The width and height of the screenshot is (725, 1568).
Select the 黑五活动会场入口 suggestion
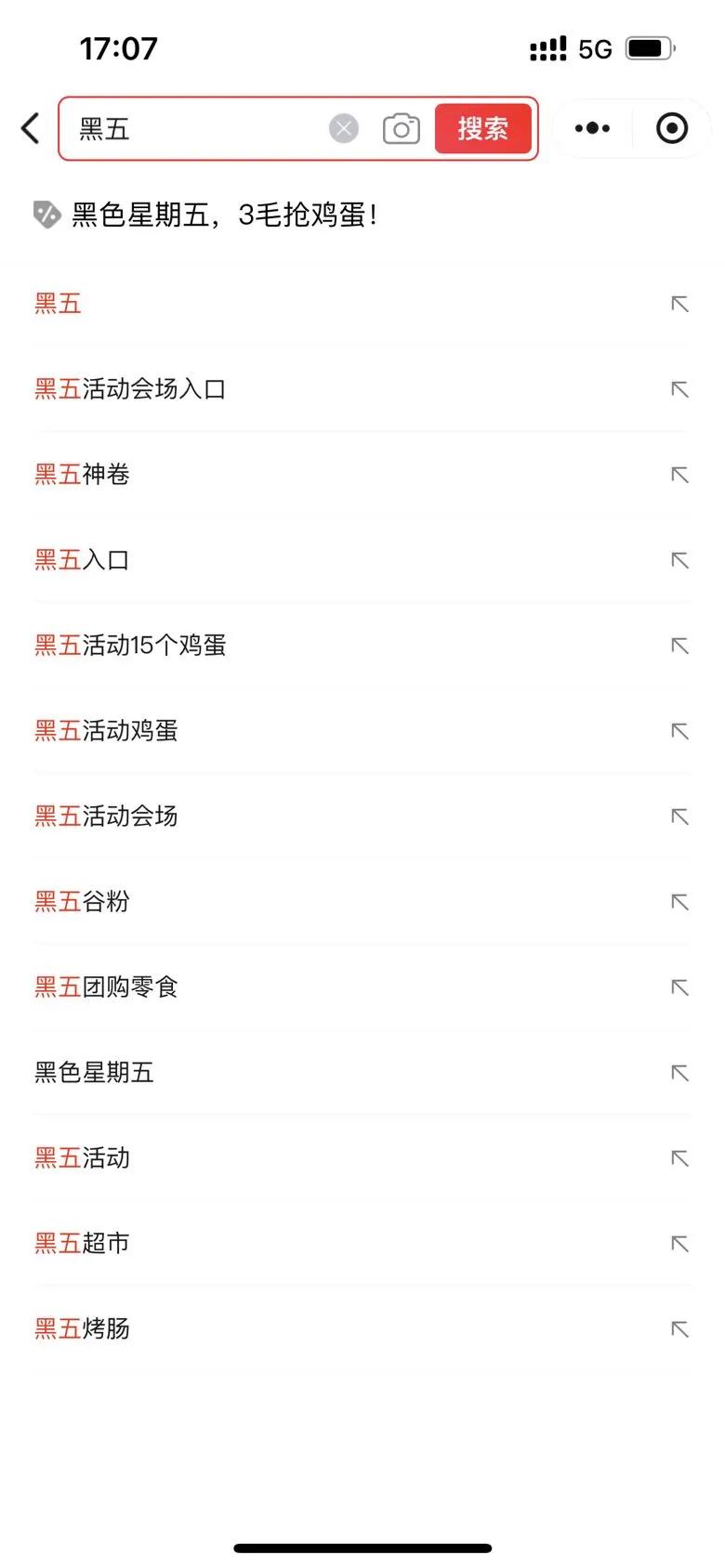[130, 389]
